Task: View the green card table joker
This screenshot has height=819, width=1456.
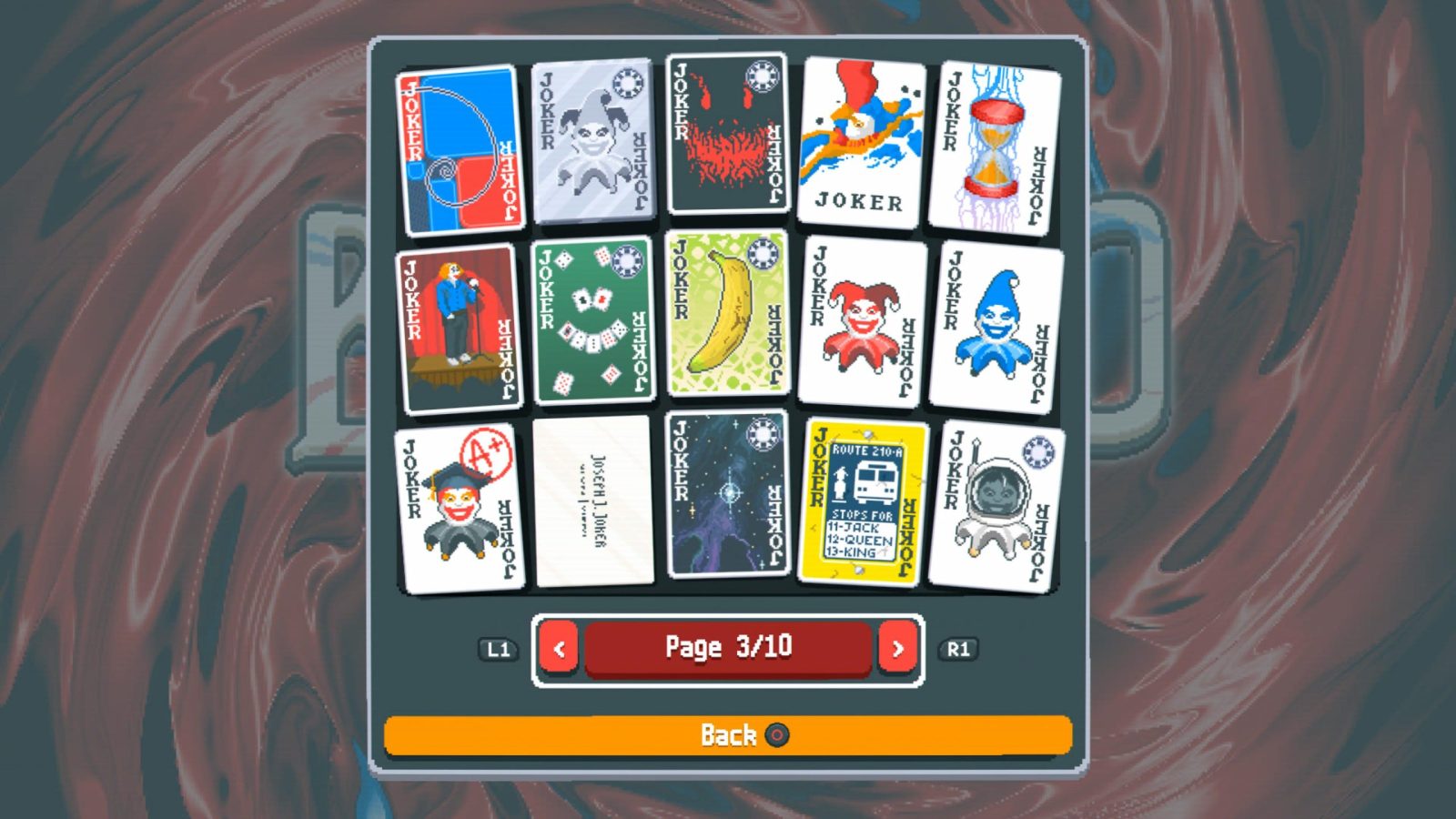Action: pos(593,320)
